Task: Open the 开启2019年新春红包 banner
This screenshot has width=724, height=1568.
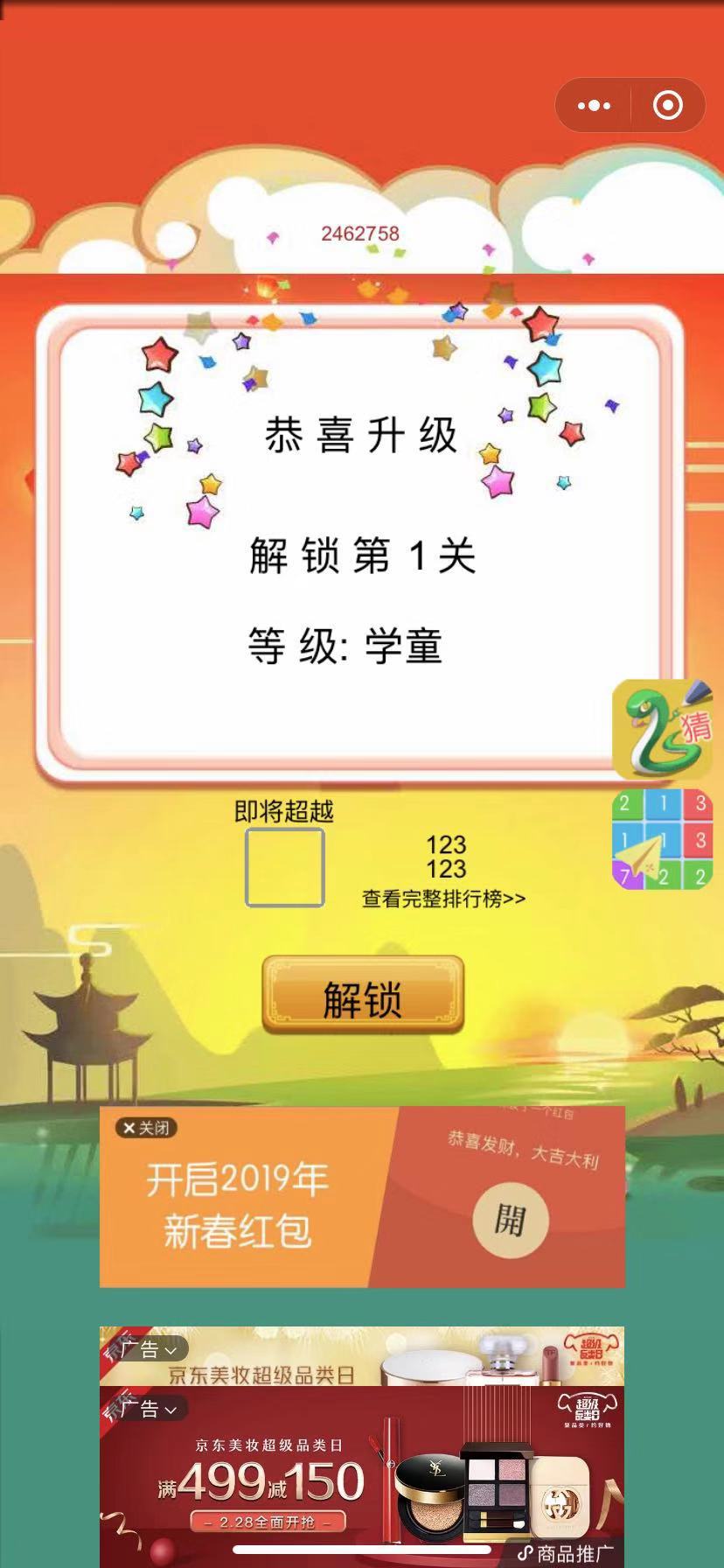Action: click(238, 1205)
